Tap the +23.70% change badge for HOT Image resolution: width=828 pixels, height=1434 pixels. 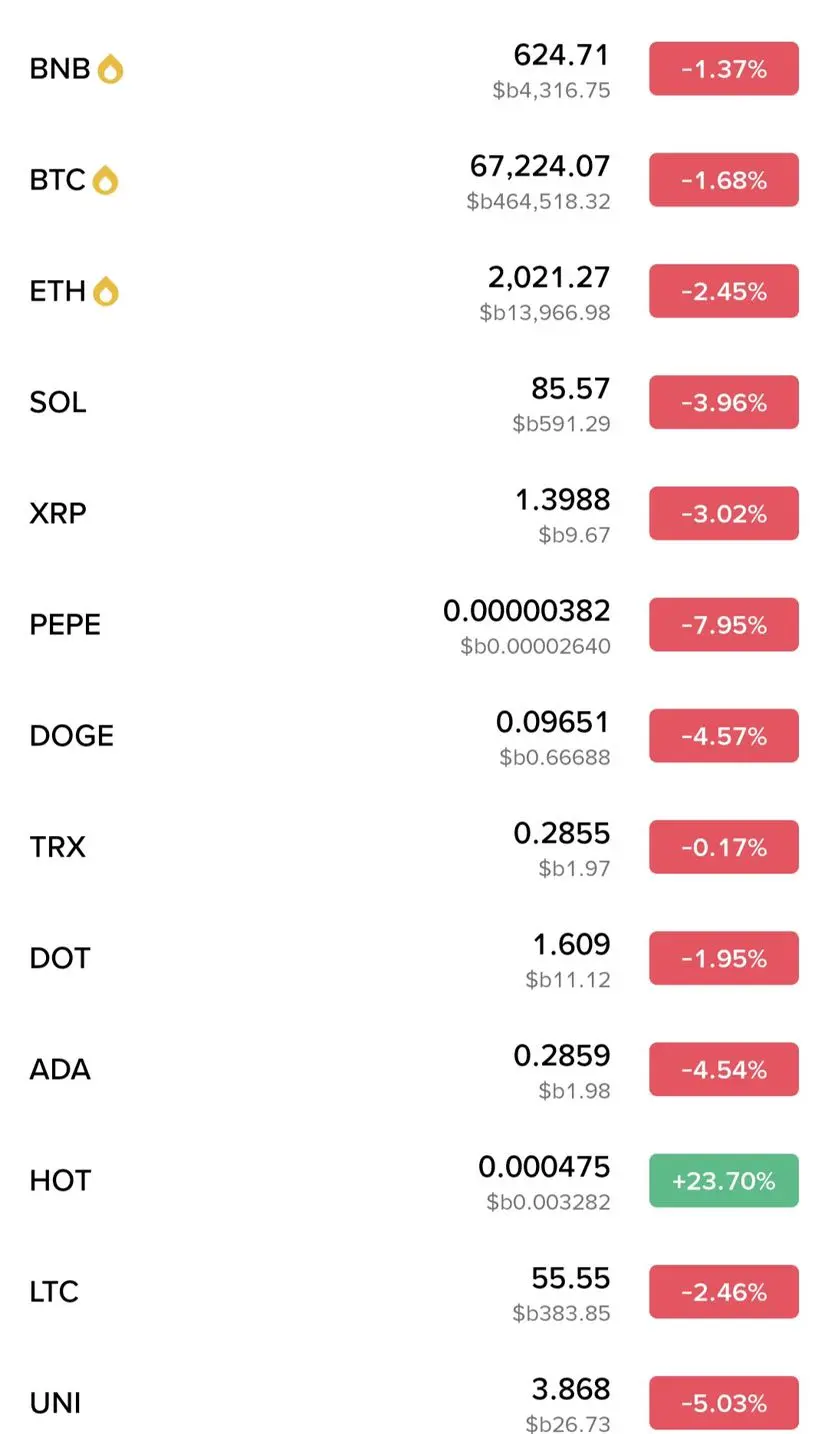723,1180
